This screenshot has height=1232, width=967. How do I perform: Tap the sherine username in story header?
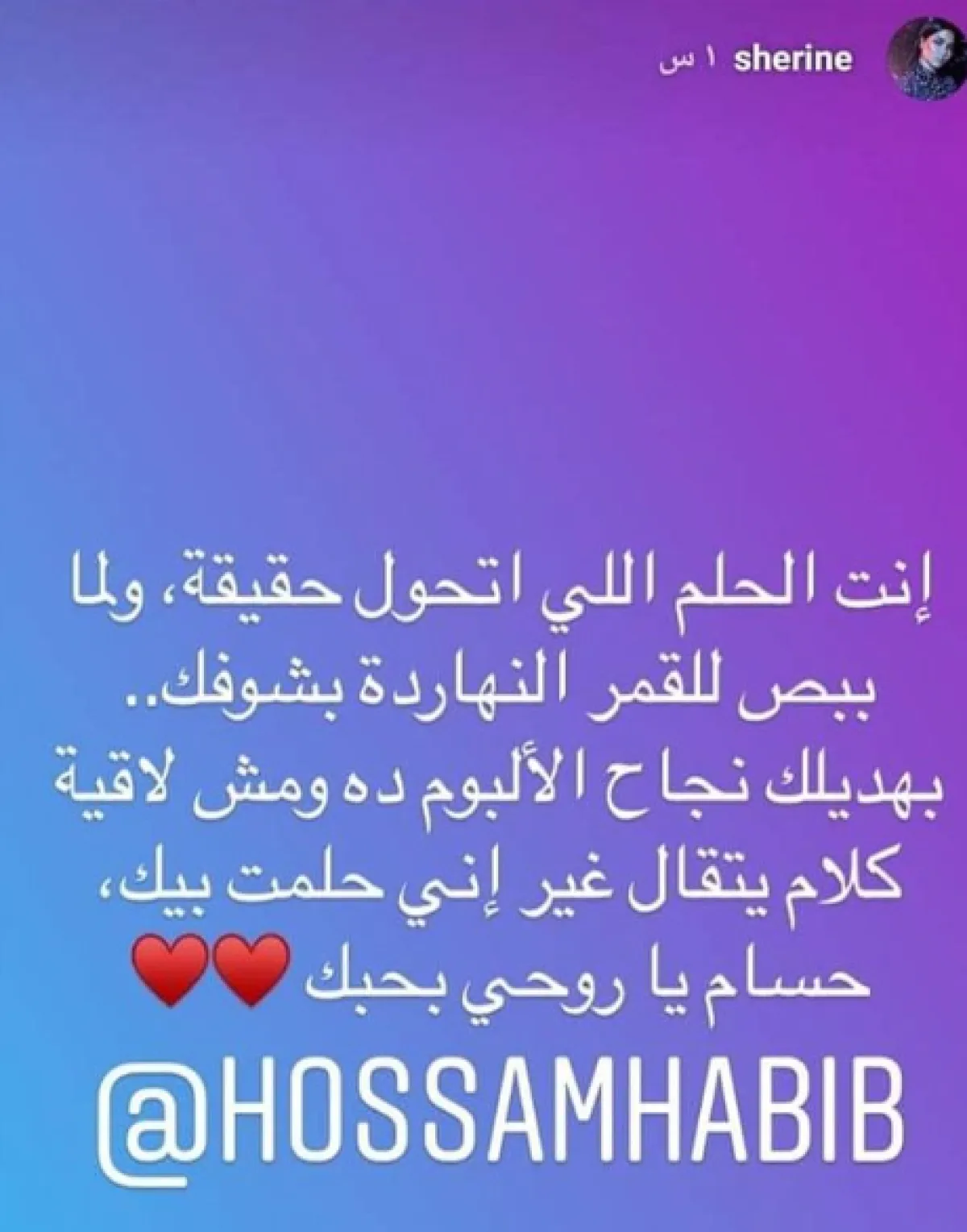point(793,62)
